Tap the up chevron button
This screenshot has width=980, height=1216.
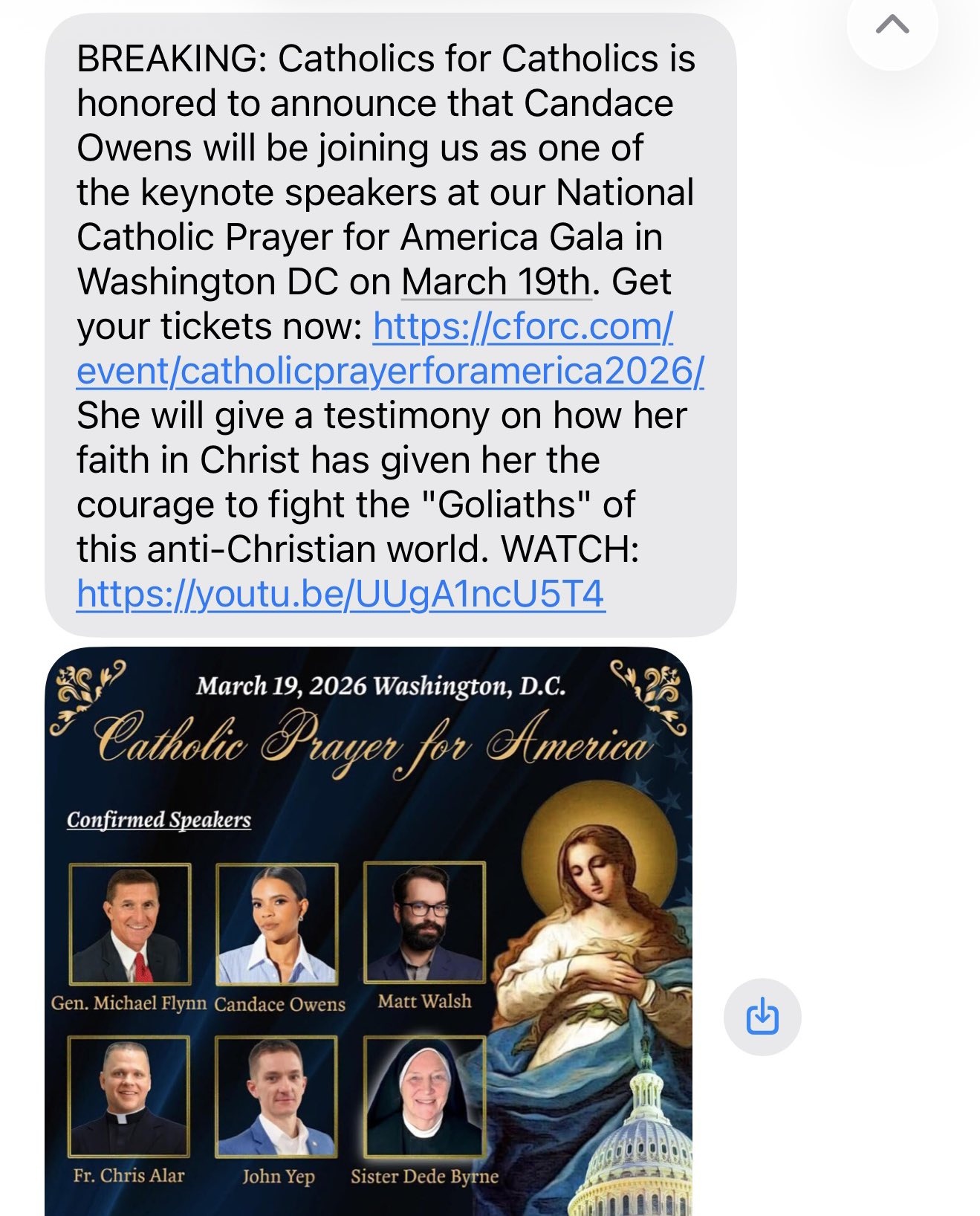(x=892, y=25)
